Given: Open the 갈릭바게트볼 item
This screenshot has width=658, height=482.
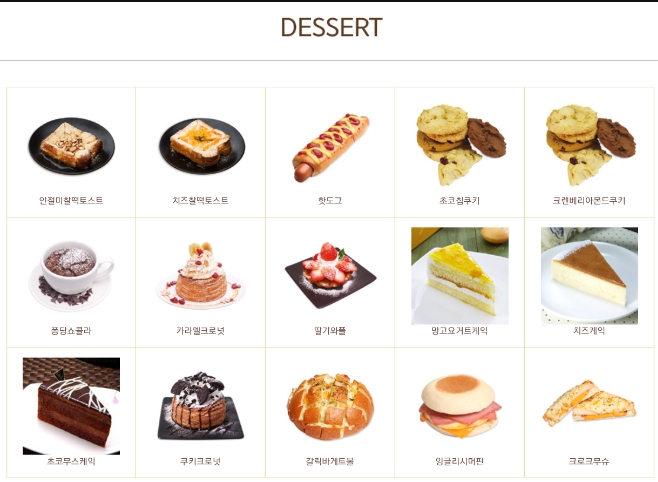Looking at the screenshot, I should [330, 406].
